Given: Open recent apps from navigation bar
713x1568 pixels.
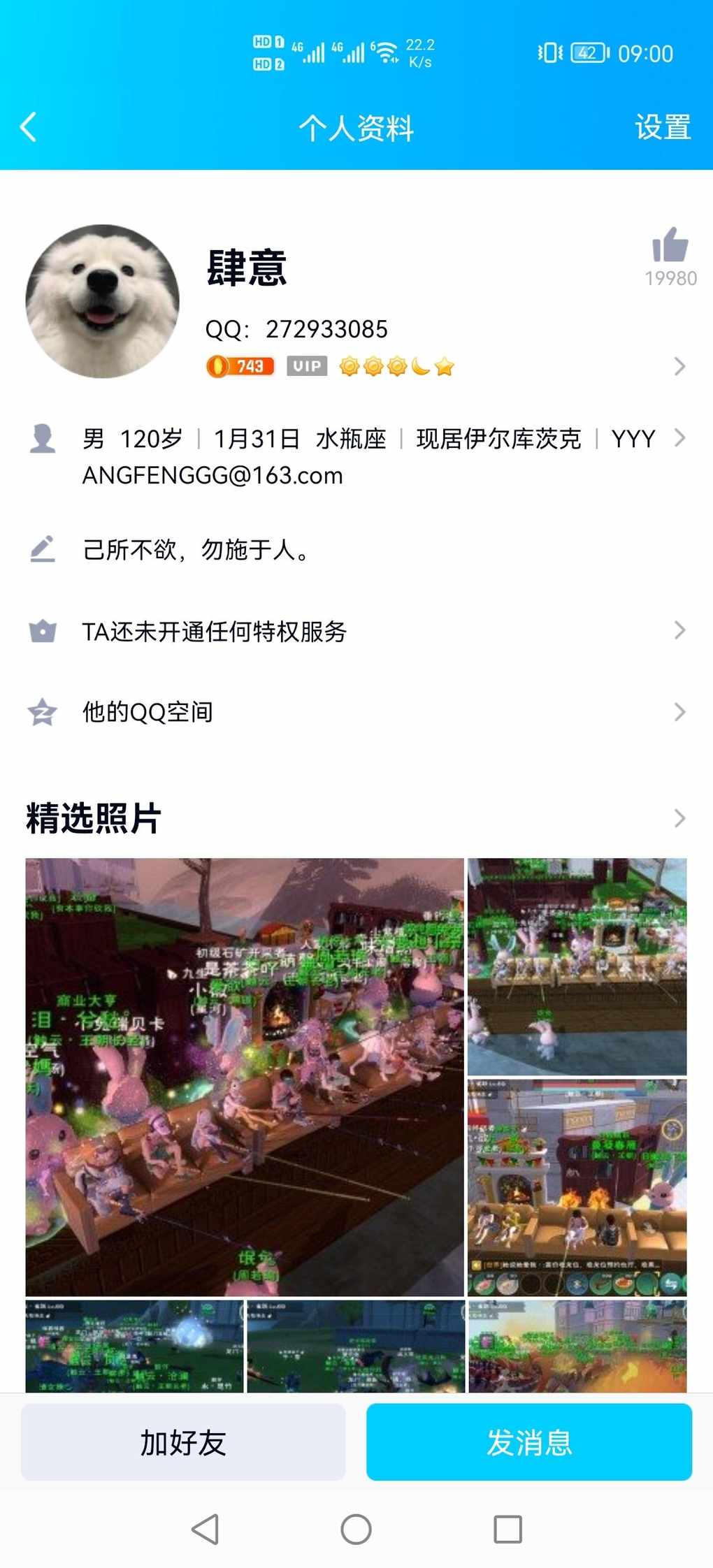Looking at the screenshot, I should (507, 1530).
